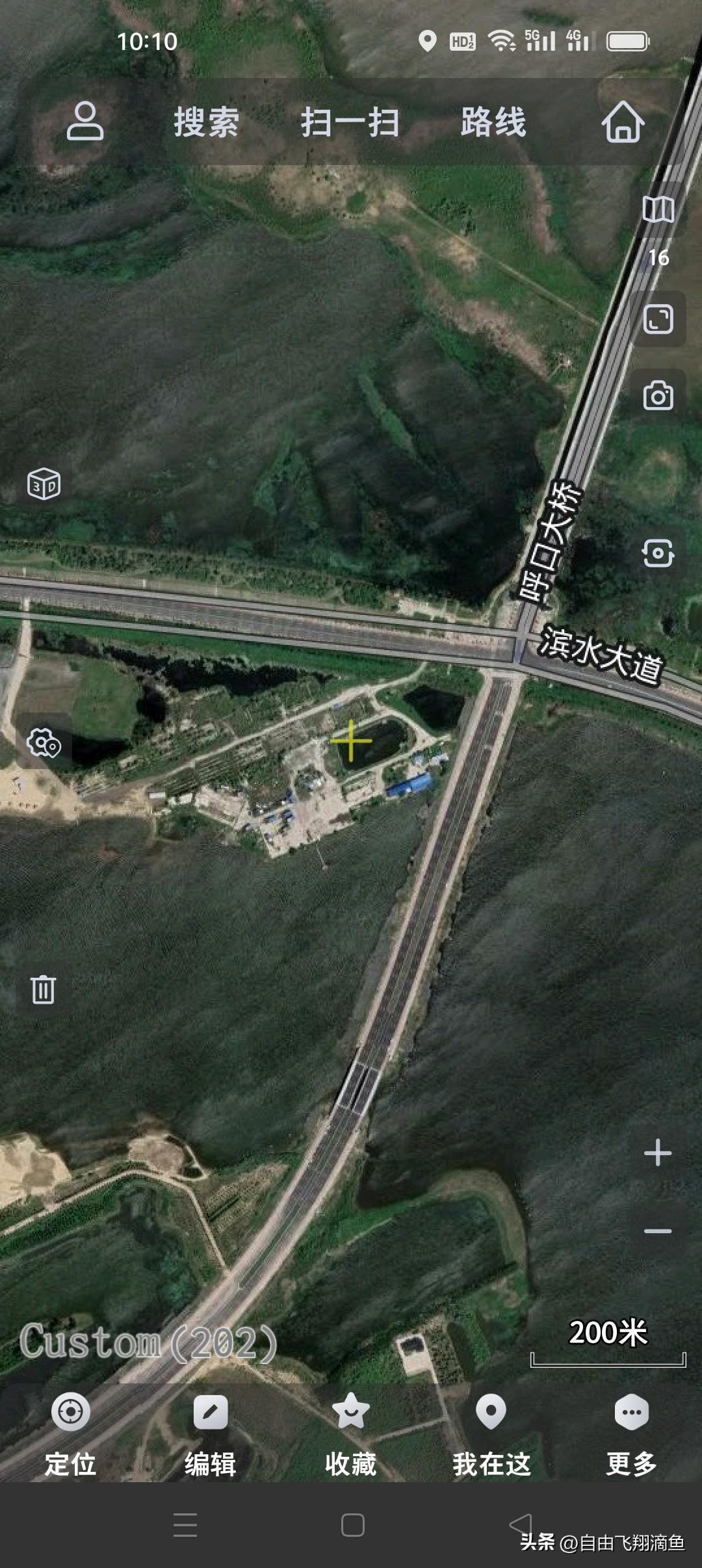Tap the trash delete icon
702x1568 pixels.
[44, 989]
